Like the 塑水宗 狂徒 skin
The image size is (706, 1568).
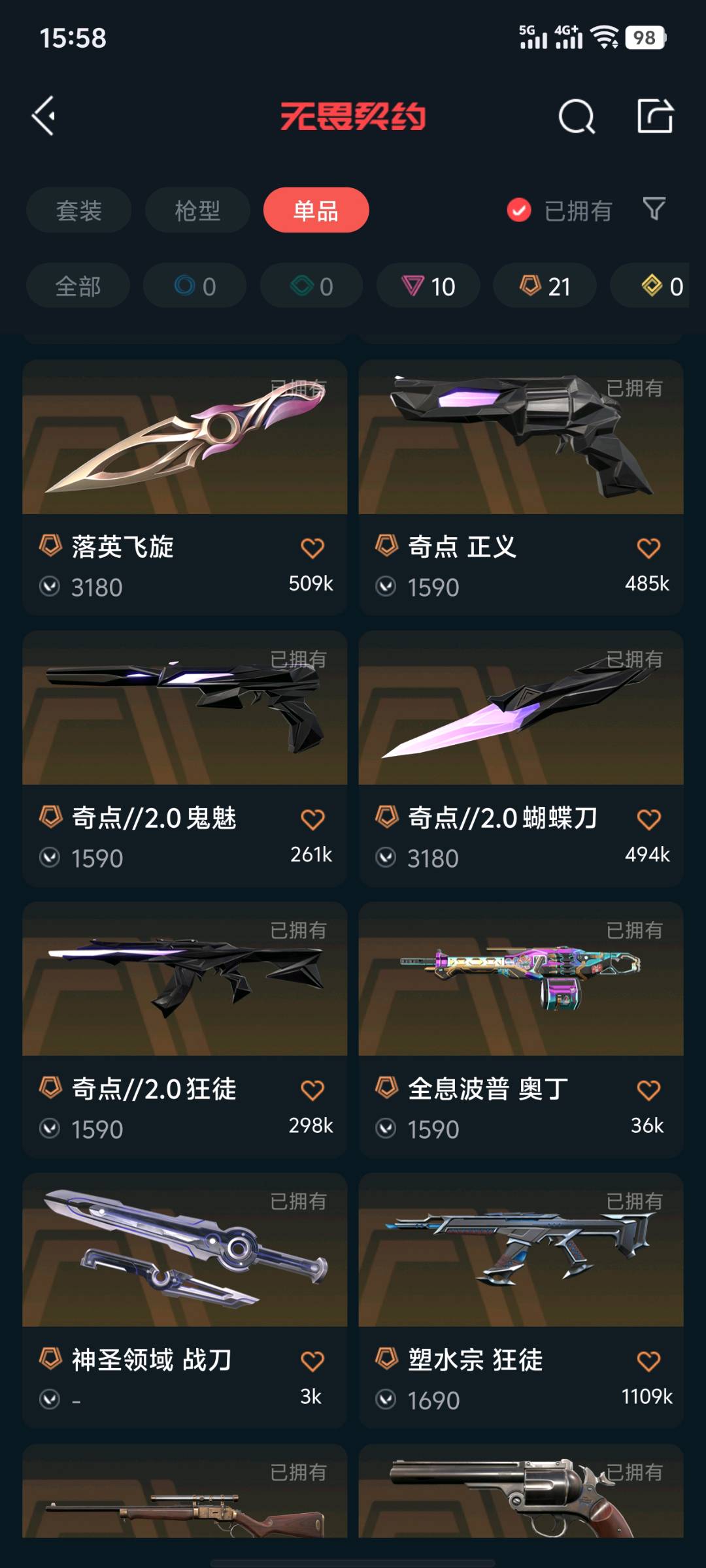(648, 1362)
